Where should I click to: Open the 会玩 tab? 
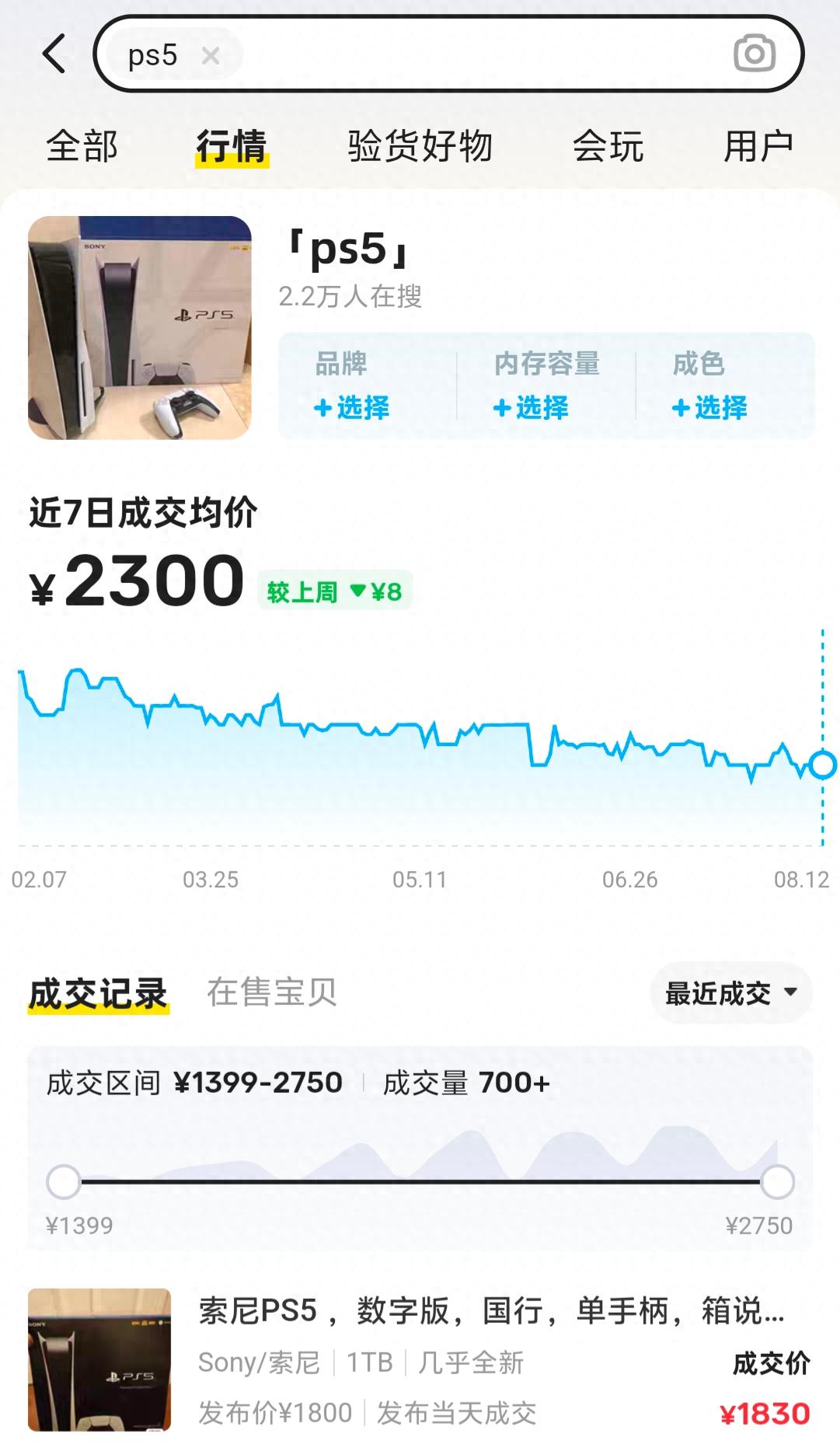[608, 146]
